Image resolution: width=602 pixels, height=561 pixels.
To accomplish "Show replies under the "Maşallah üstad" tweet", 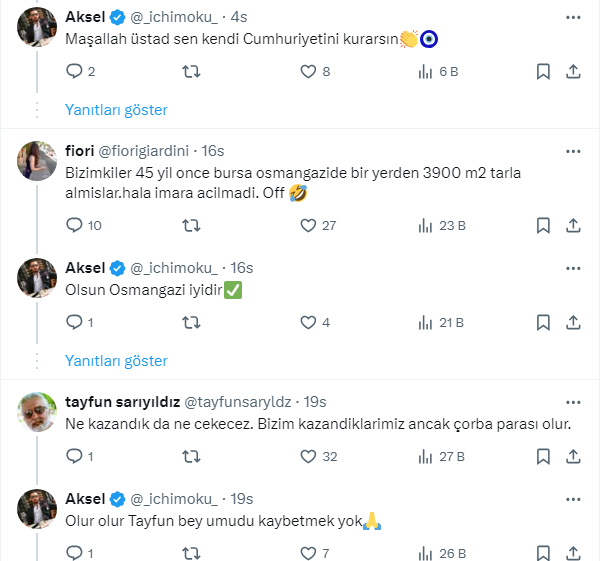I will 116,110.
